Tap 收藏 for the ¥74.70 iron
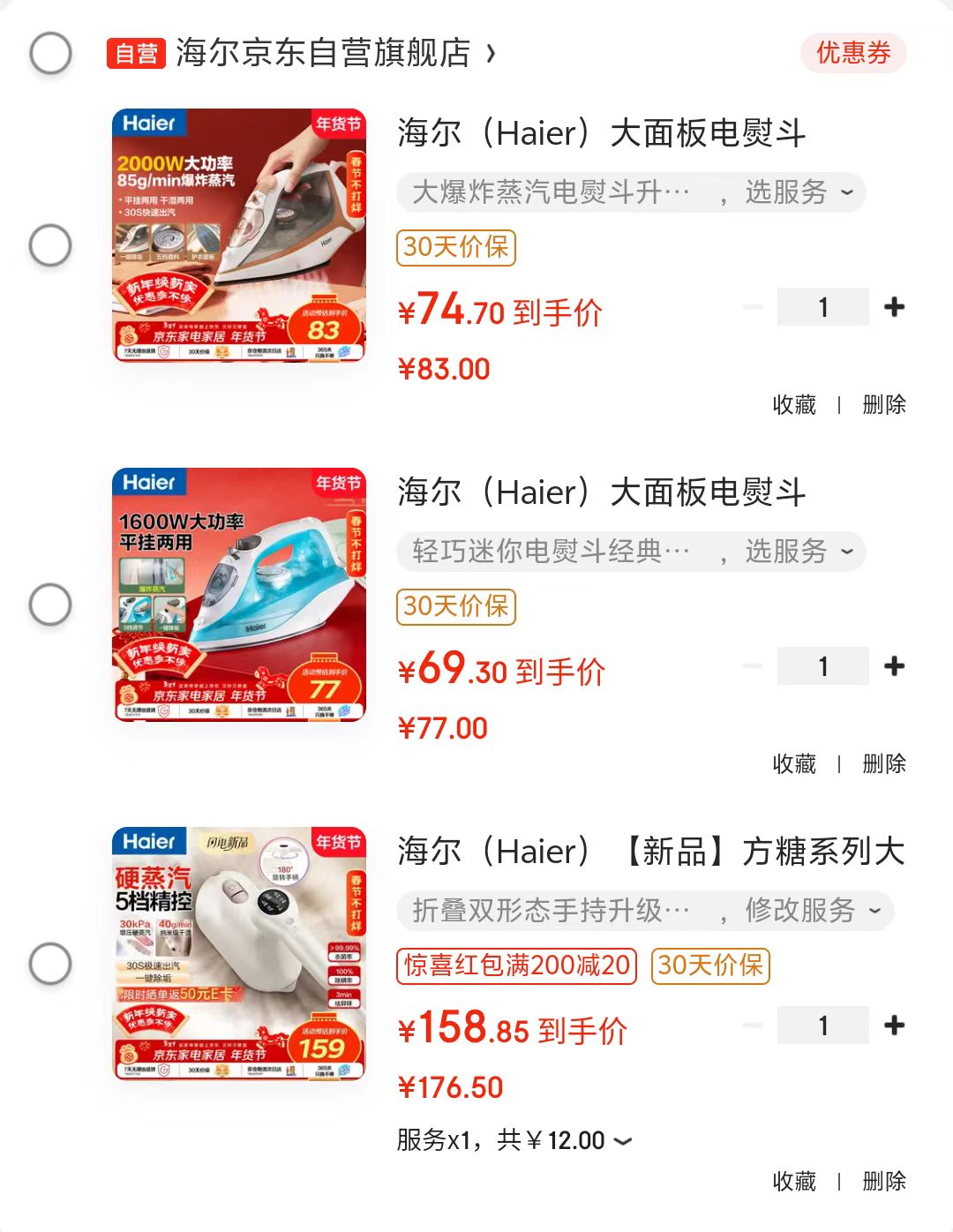Viewport: 953px width, 1232px height. (x=794, y=404)
